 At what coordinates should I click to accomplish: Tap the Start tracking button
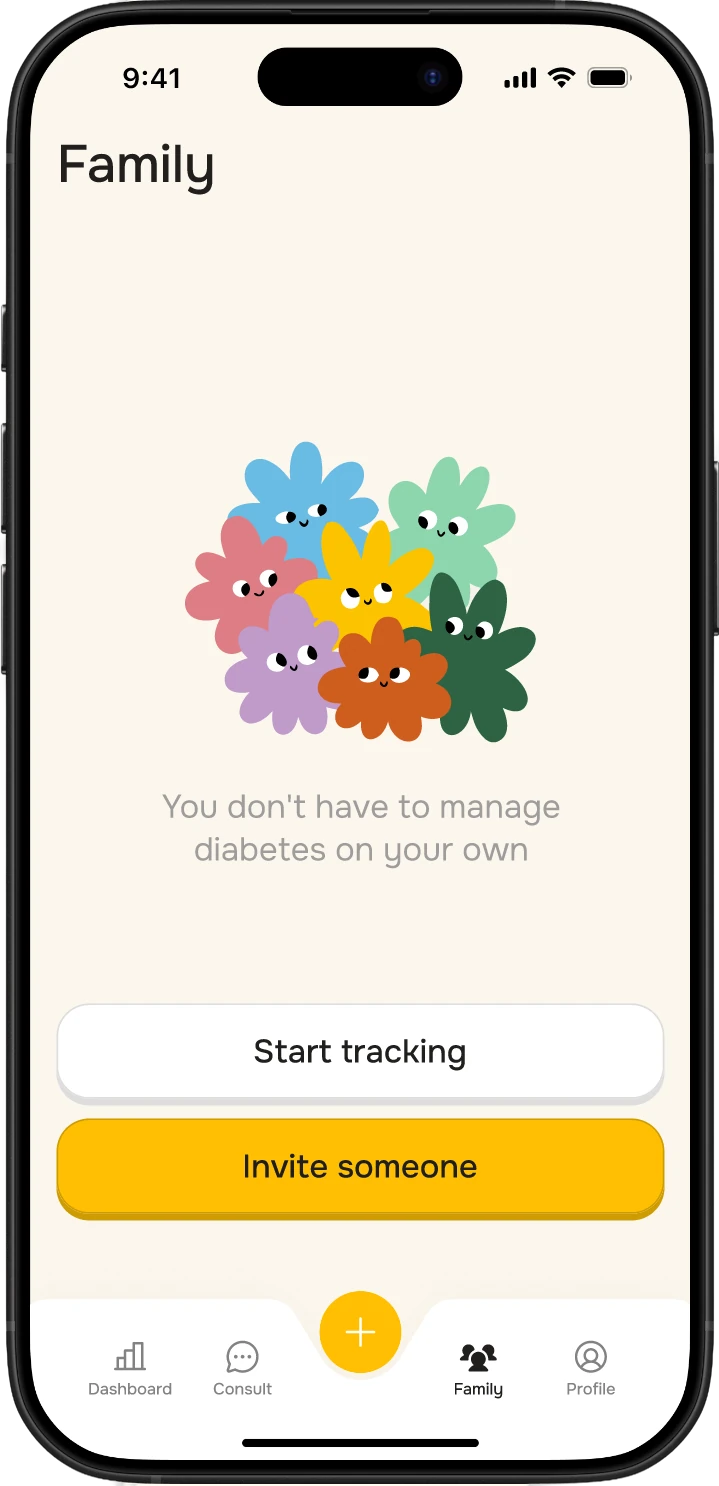click(x=360, y=1052)
